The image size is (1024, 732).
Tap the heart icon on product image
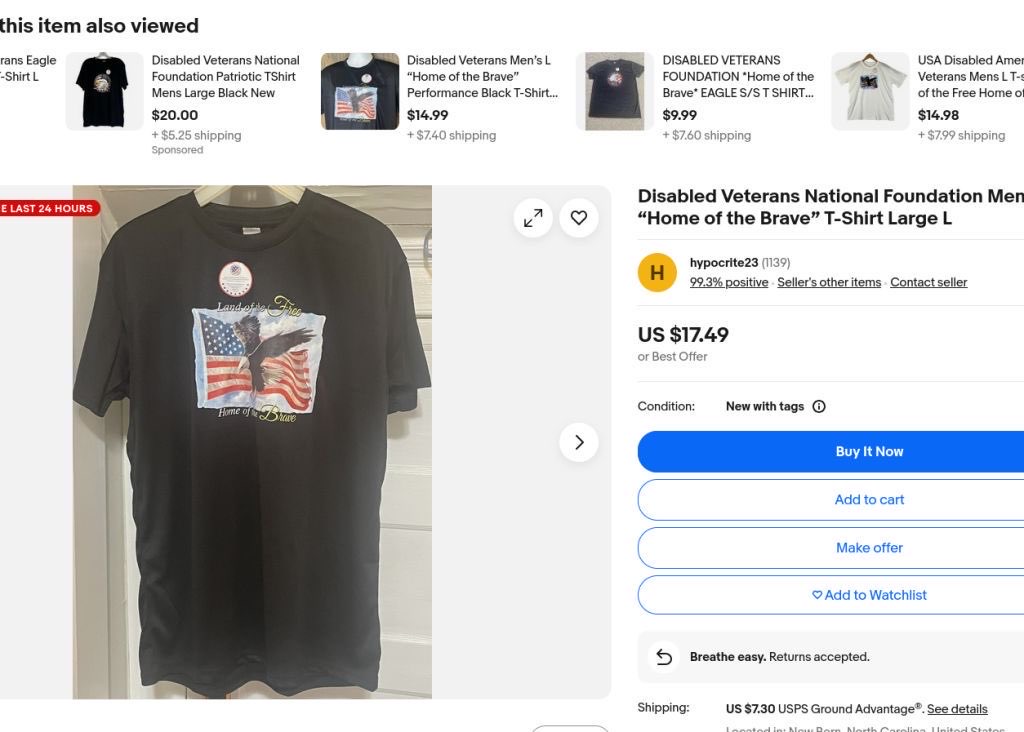[x=579, y=217]
